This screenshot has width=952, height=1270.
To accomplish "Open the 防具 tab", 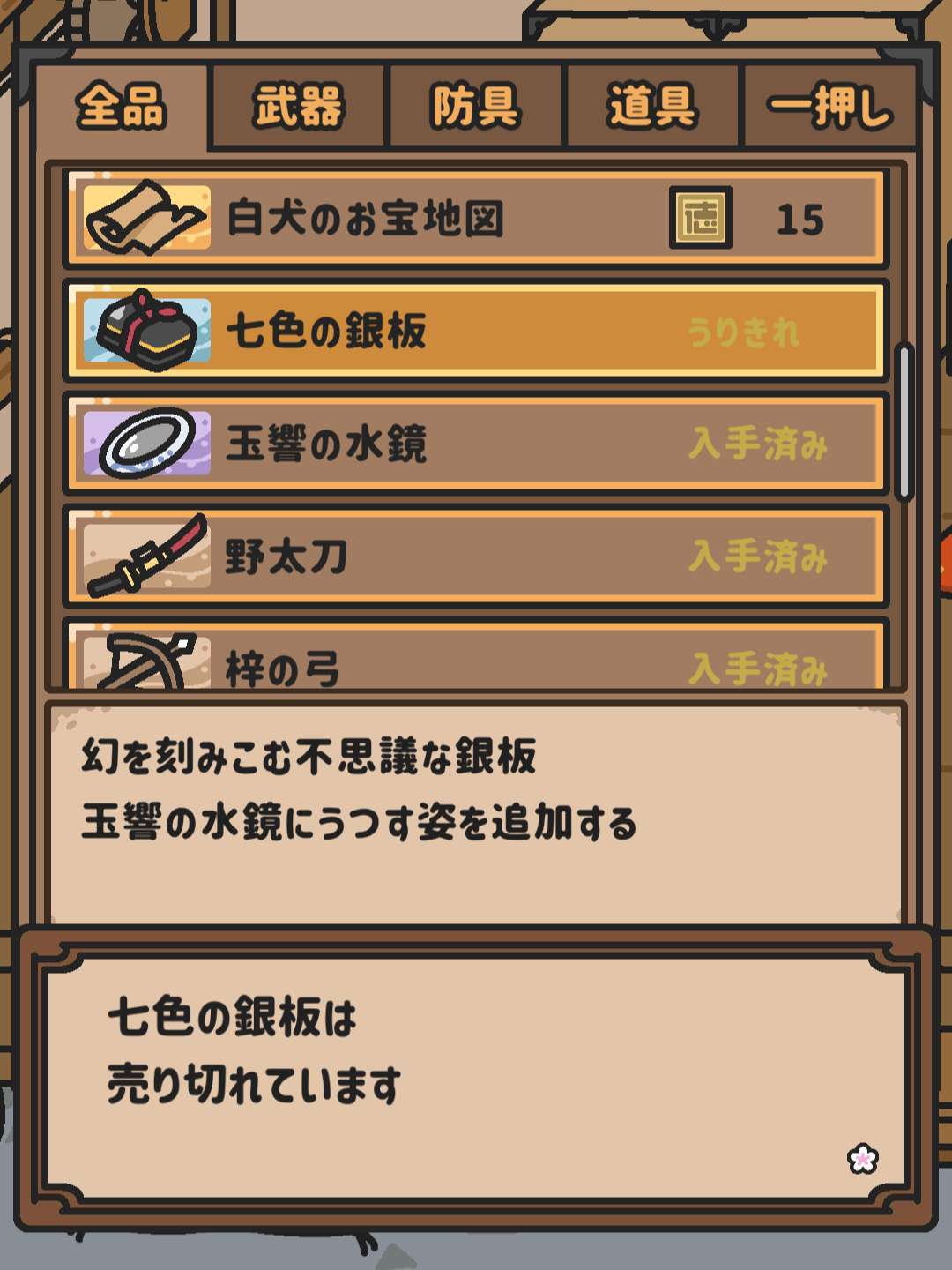I will [475, 107].
